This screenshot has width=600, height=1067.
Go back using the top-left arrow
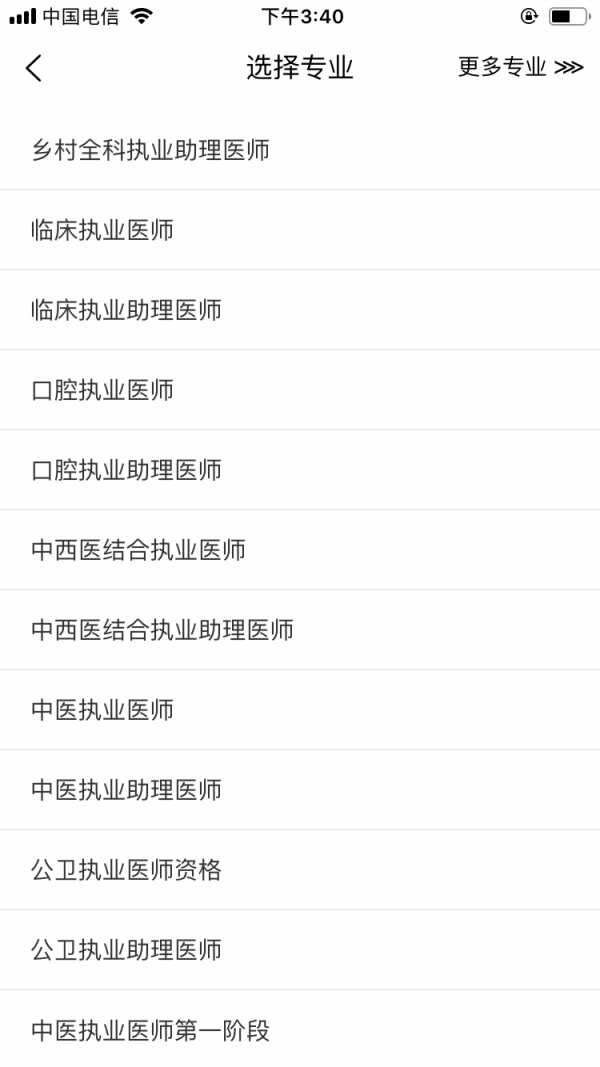34,68
